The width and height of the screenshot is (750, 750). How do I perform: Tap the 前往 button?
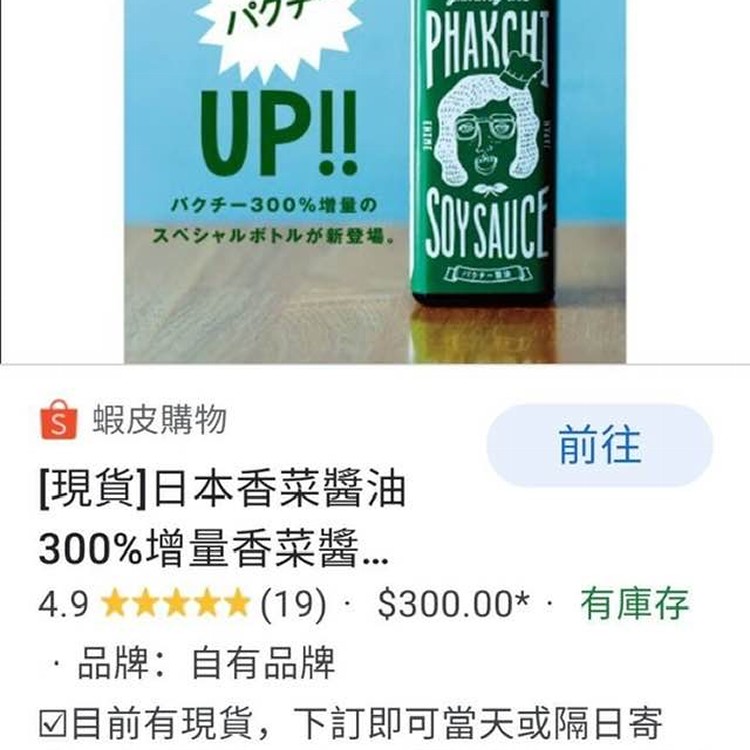(x=599, y=446)
